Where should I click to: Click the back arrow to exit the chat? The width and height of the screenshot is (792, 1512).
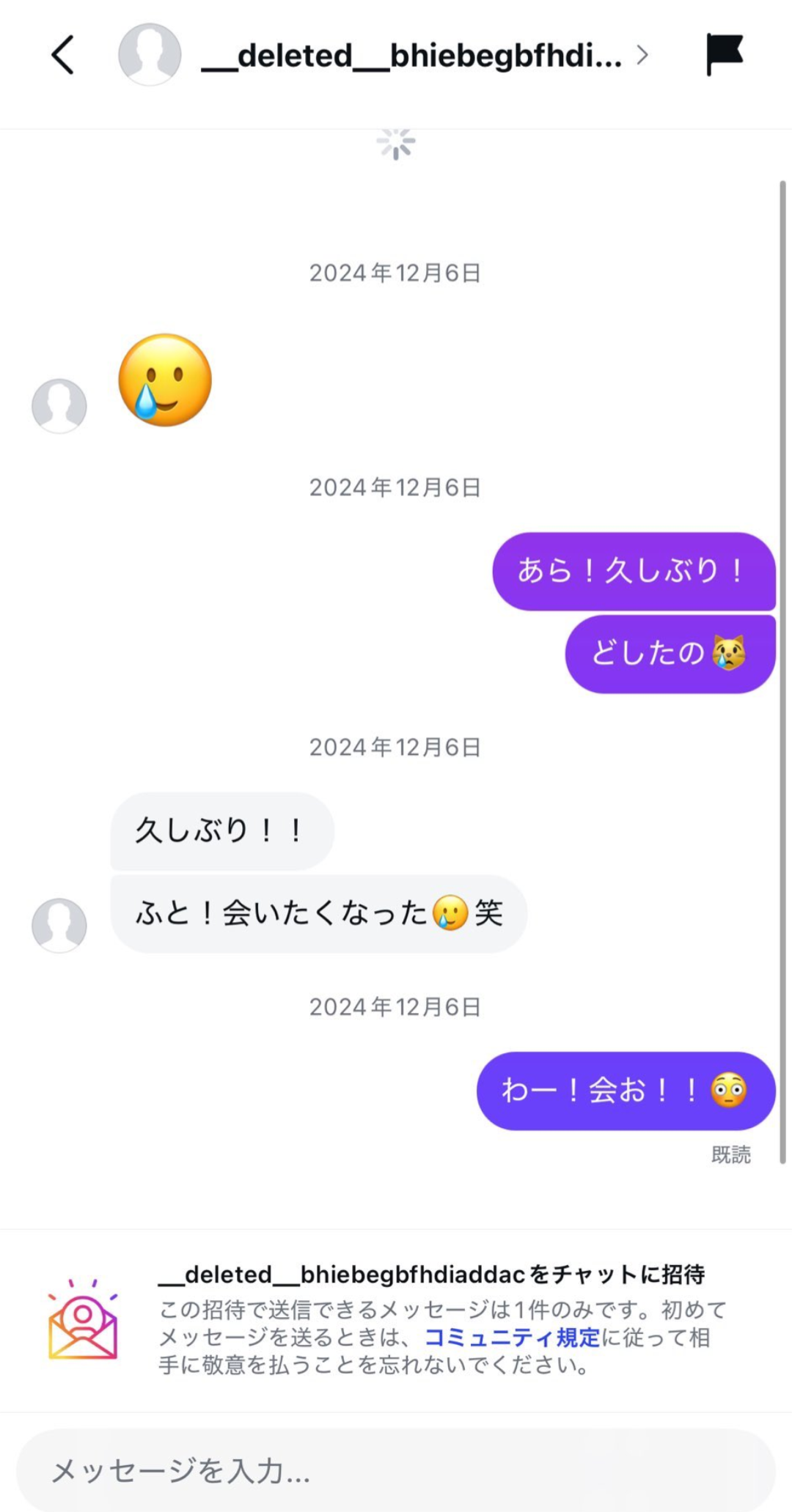(63, 56)
